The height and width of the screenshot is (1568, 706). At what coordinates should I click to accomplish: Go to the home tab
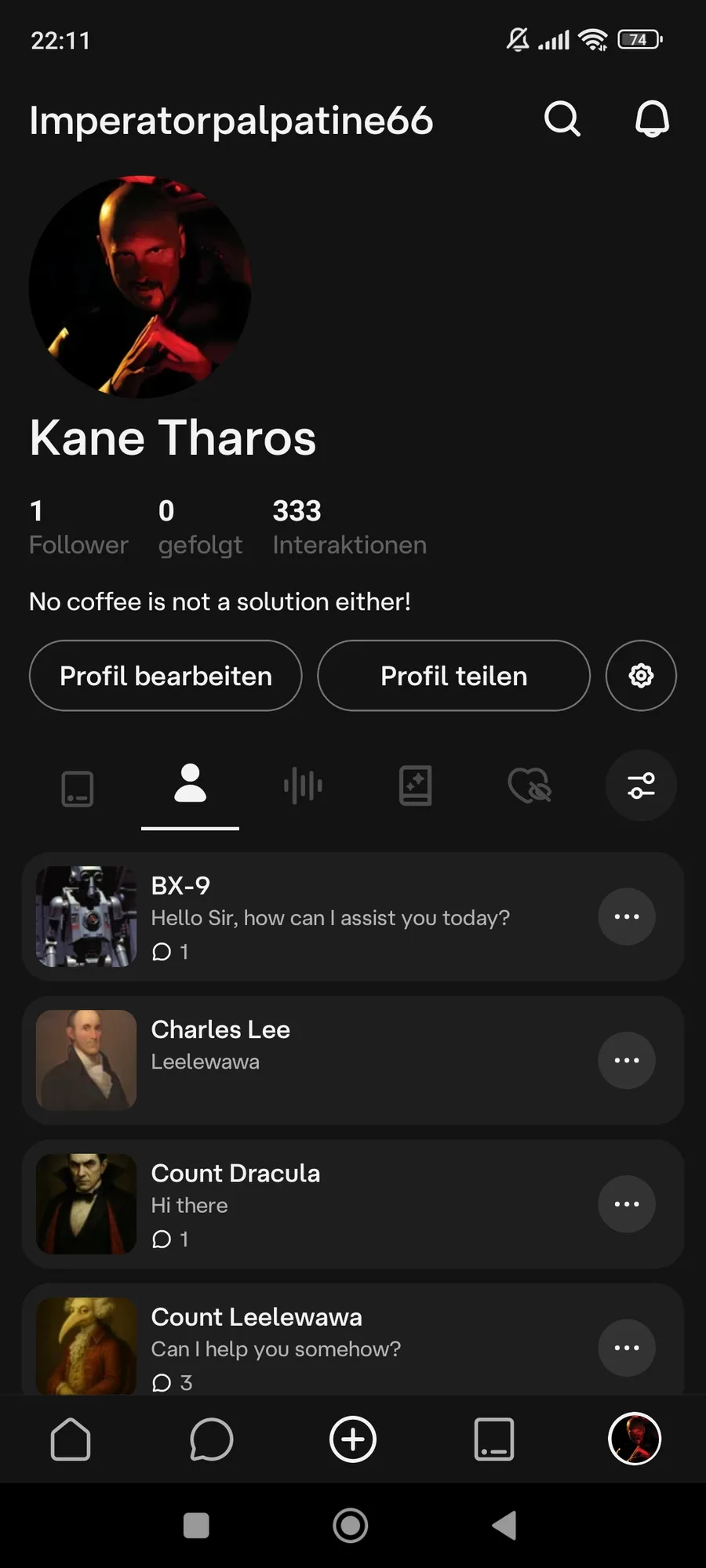pyautogui.click(x=71, y=1439)
